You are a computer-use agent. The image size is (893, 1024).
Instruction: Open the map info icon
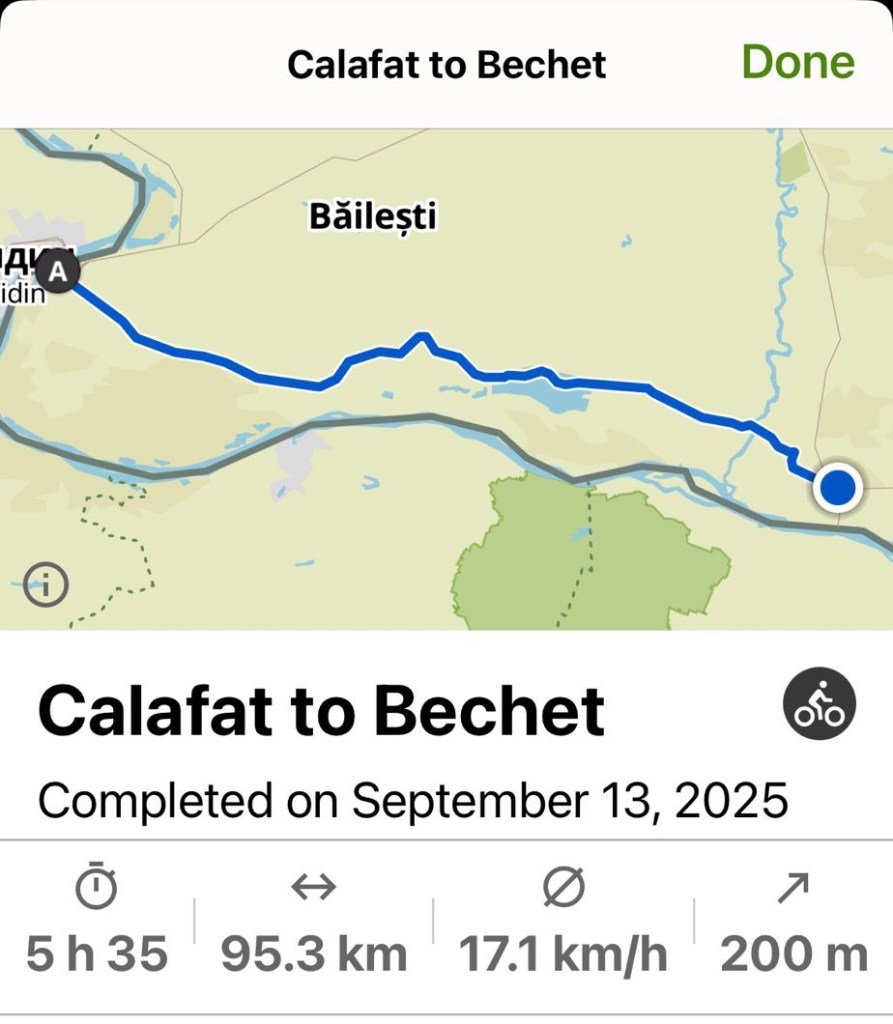[46, 585]
